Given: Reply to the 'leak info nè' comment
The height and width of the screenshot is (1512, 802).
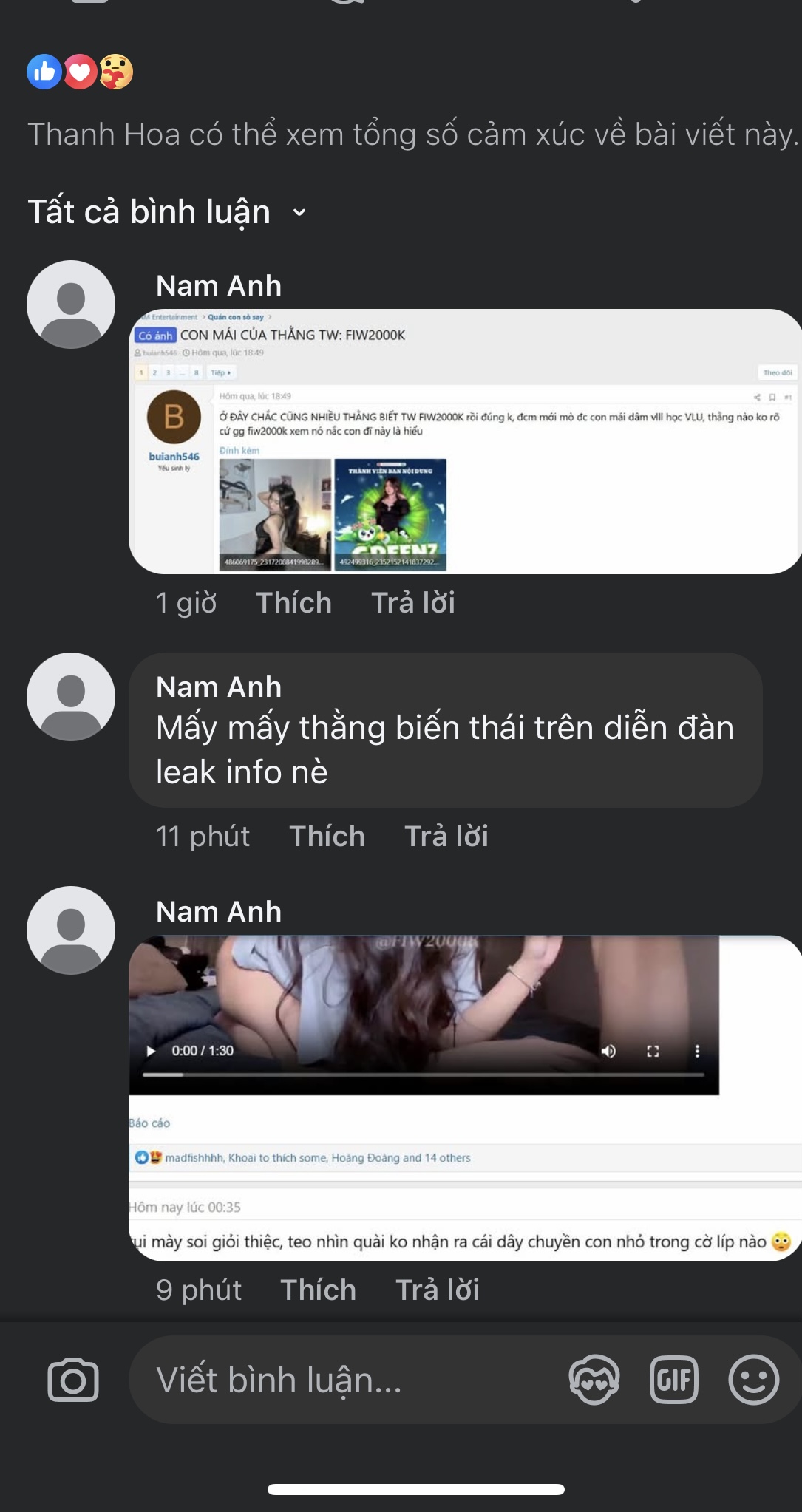Looking at the screenshot, I should (x=446, y=837).
